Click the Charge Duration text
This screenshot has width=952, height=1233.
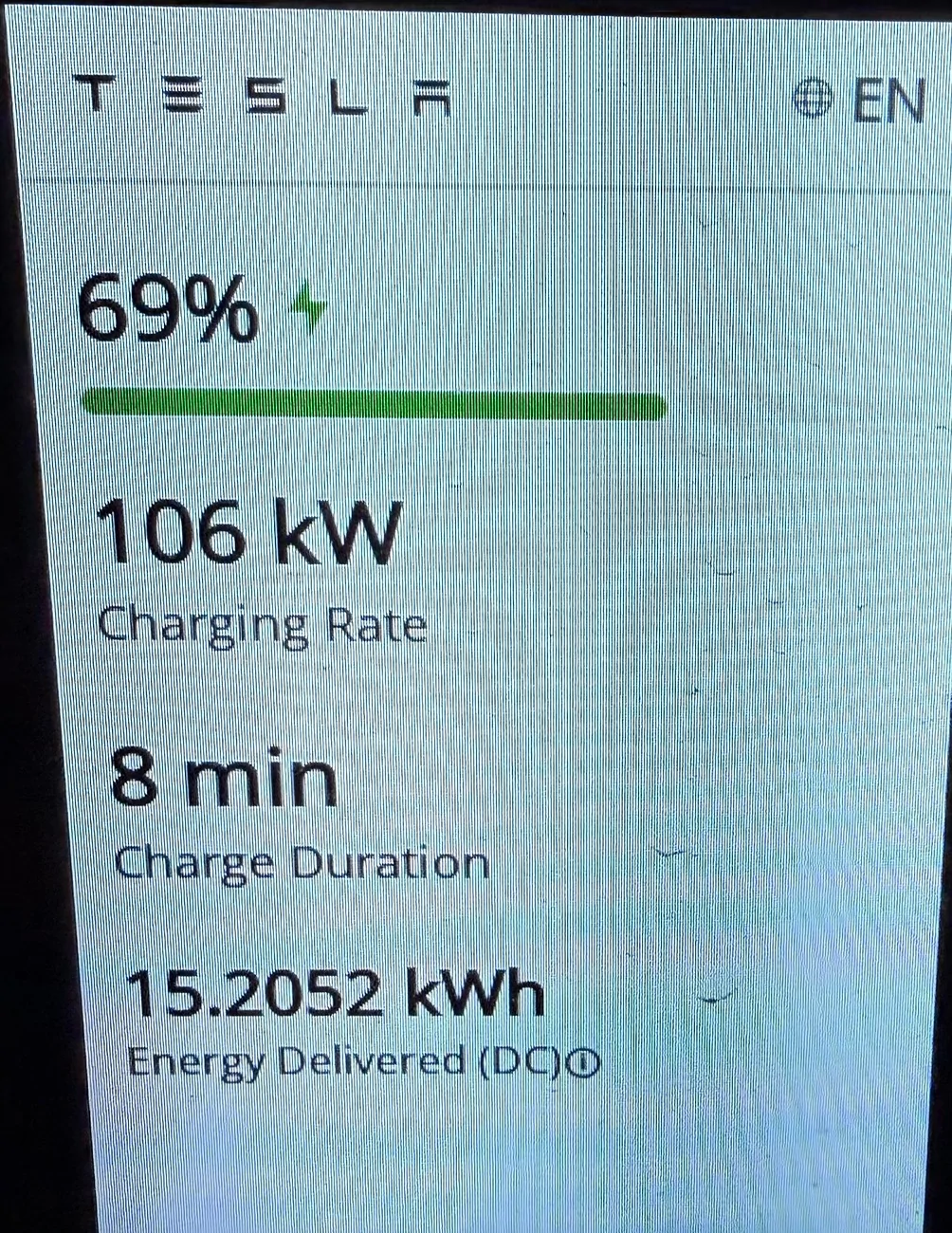tap(302, 862)
